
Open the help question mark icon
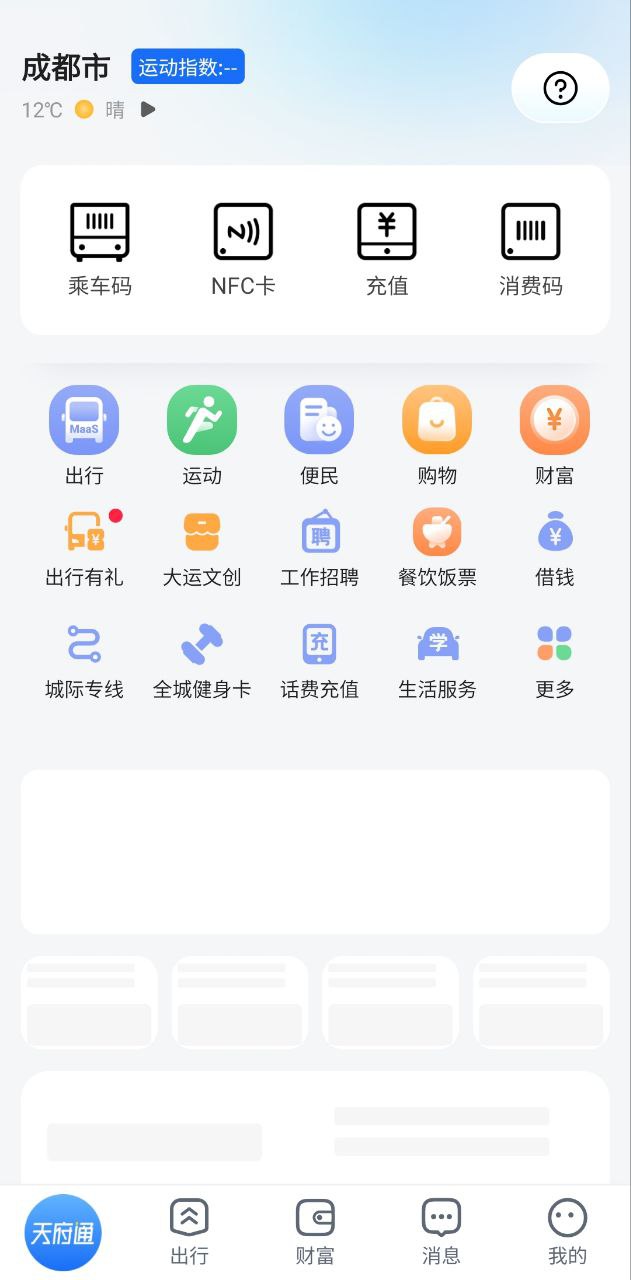click(560, 89)
